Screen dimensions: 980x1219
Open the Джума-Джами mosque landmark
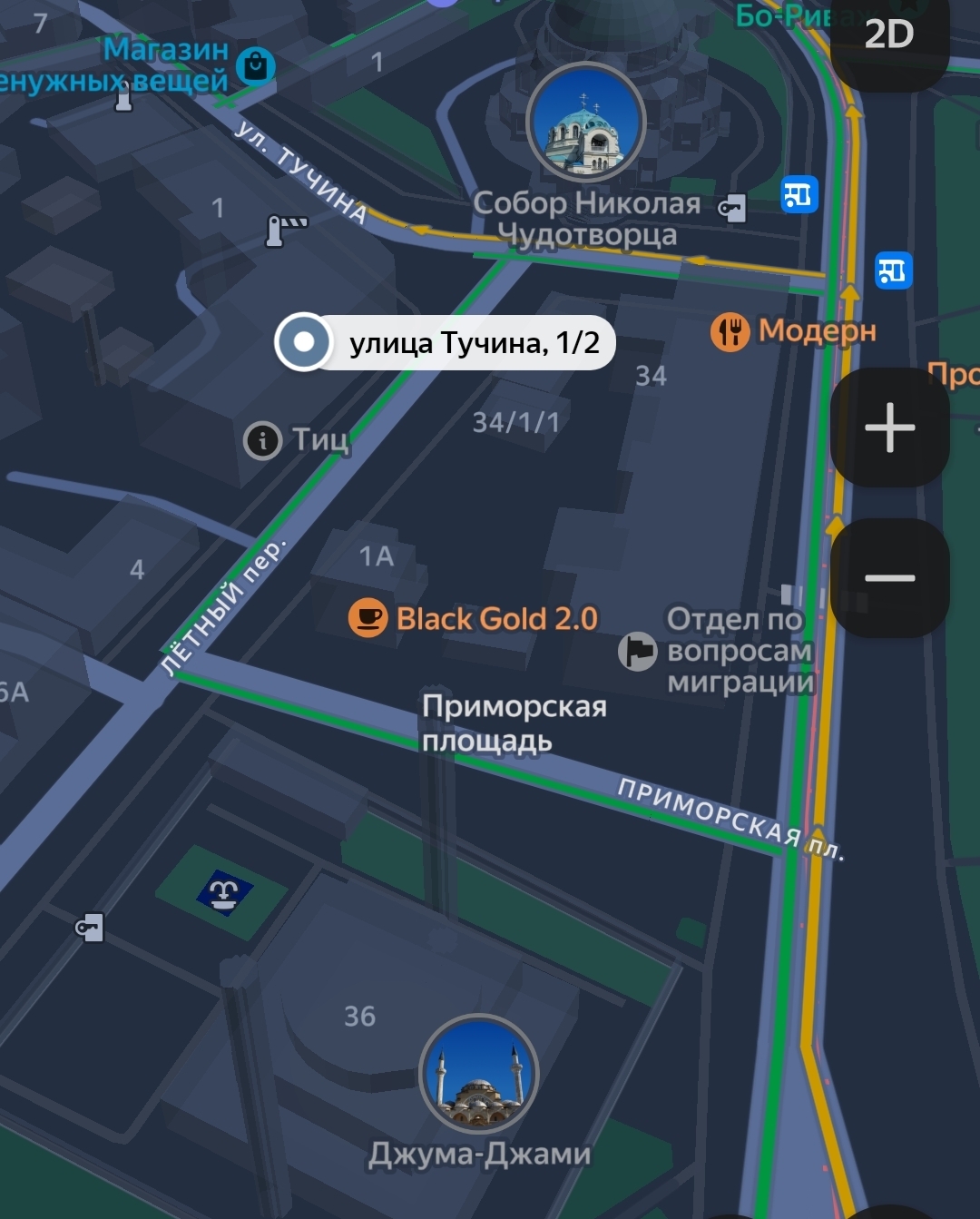coord(479,1074)
